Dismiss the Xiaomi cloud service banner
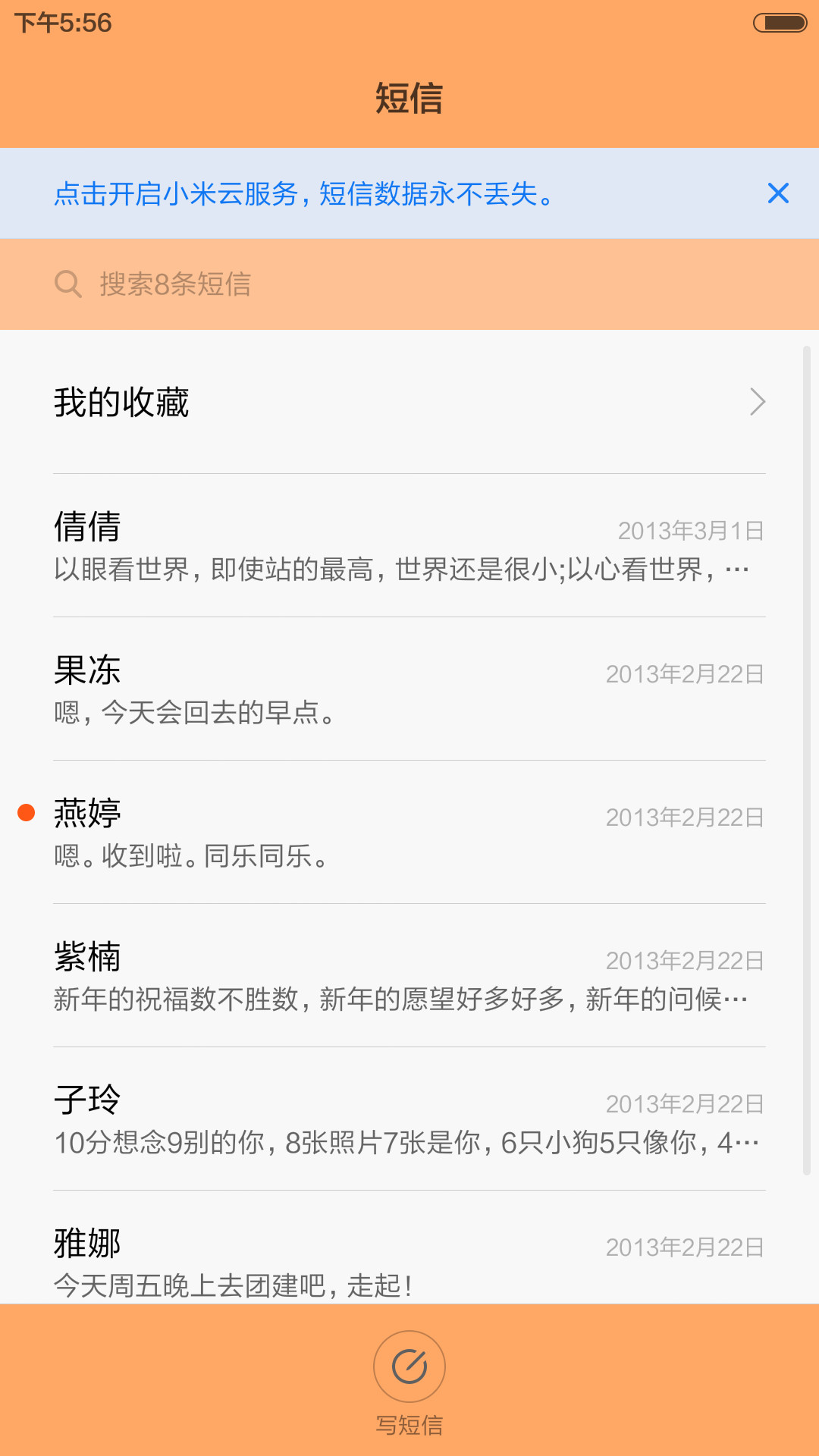Screen dimensions: 819x1456 pyautogui.click(x=778, y=193)
